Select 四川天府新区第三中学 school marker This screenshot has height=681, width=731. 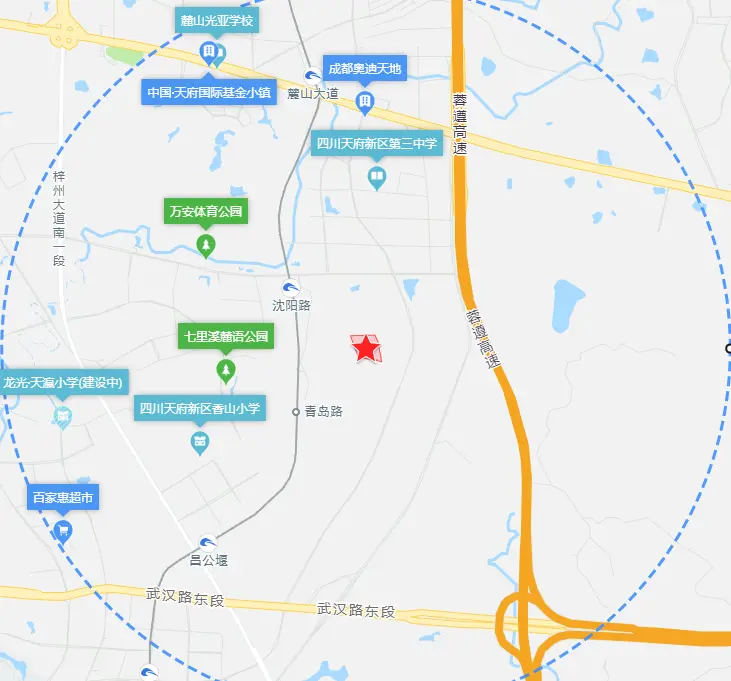377,145
